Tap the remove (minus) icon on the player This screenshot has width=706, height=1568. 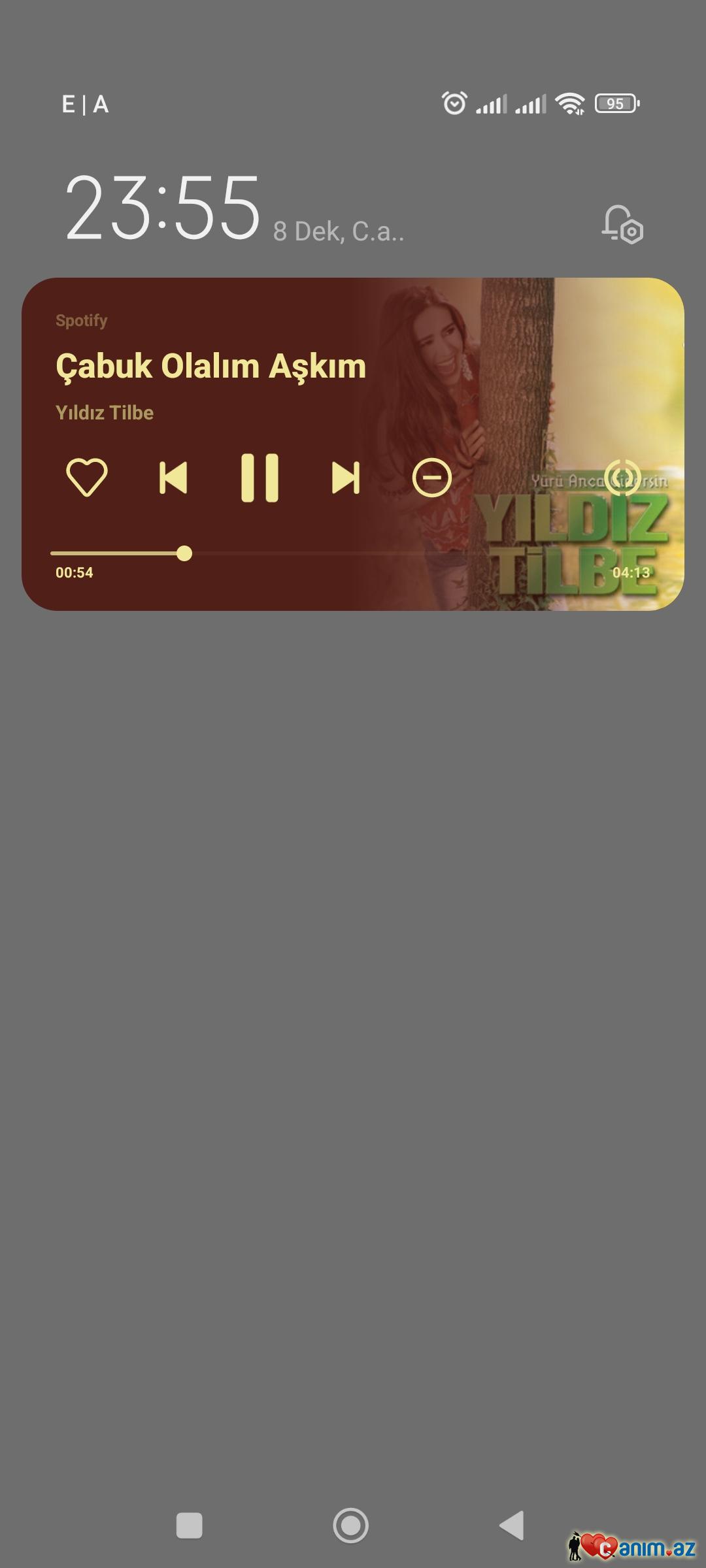pos(432,478)
